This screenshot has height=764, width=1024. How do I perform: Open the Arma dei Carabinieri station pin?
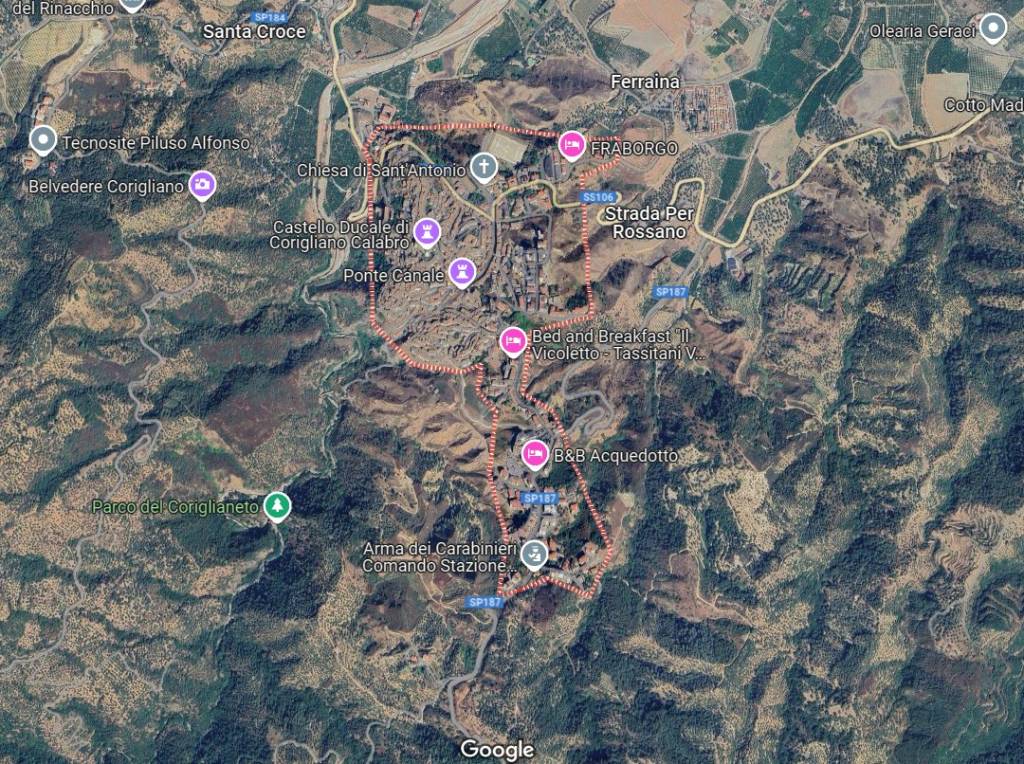[535, 553]
